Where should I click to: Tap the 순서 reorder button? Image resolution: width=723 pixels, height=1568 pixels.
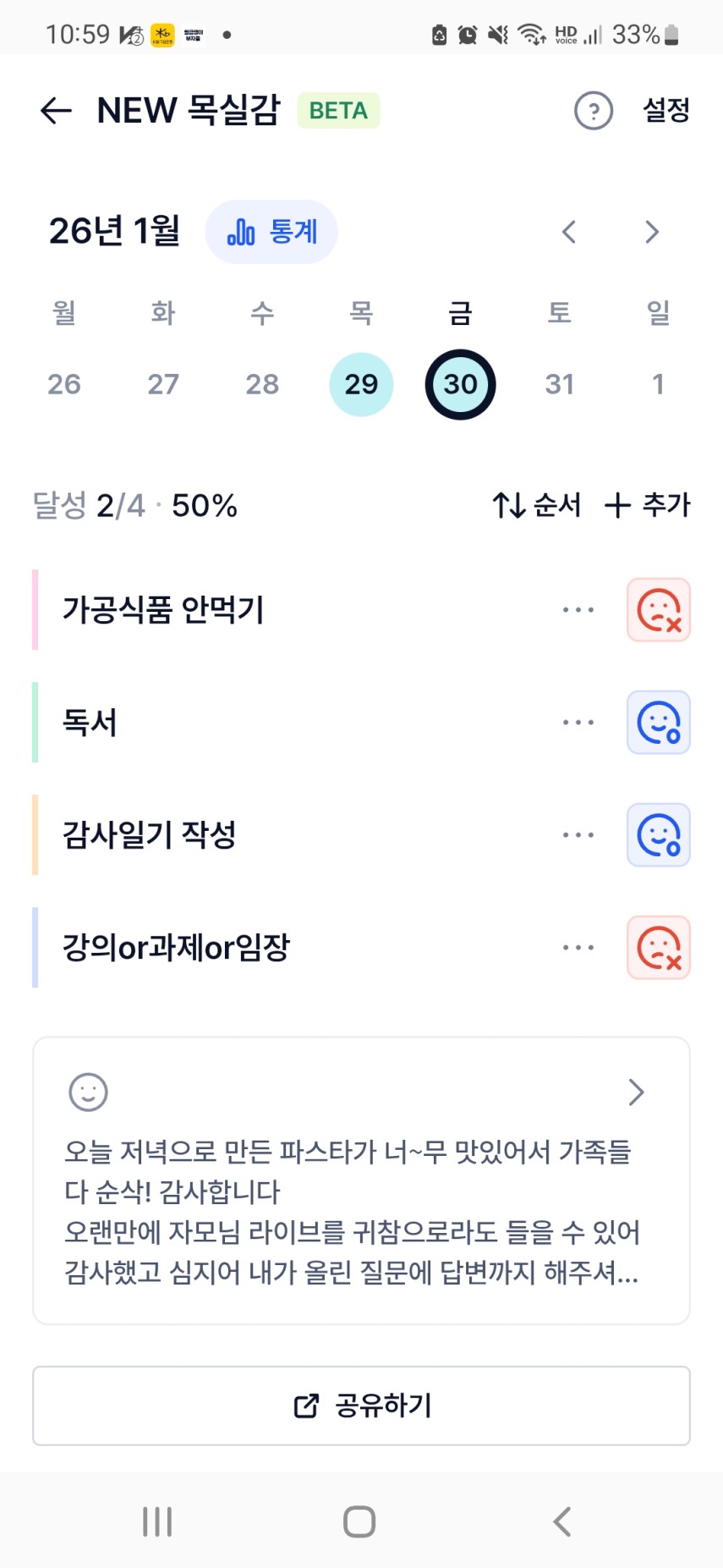[x=537, y=505]
